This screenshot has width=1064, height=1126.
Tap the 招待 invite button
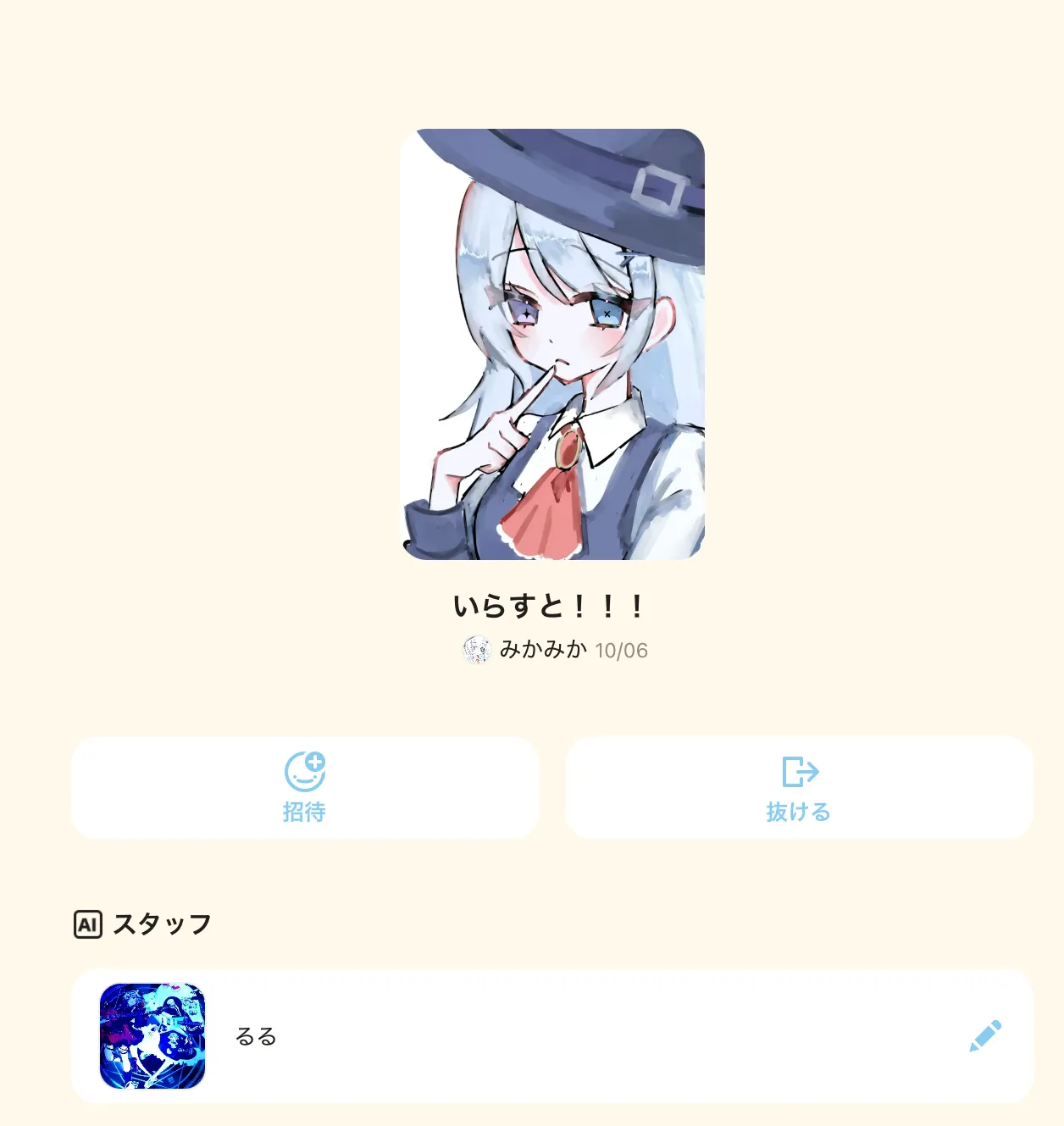(305, 788)
